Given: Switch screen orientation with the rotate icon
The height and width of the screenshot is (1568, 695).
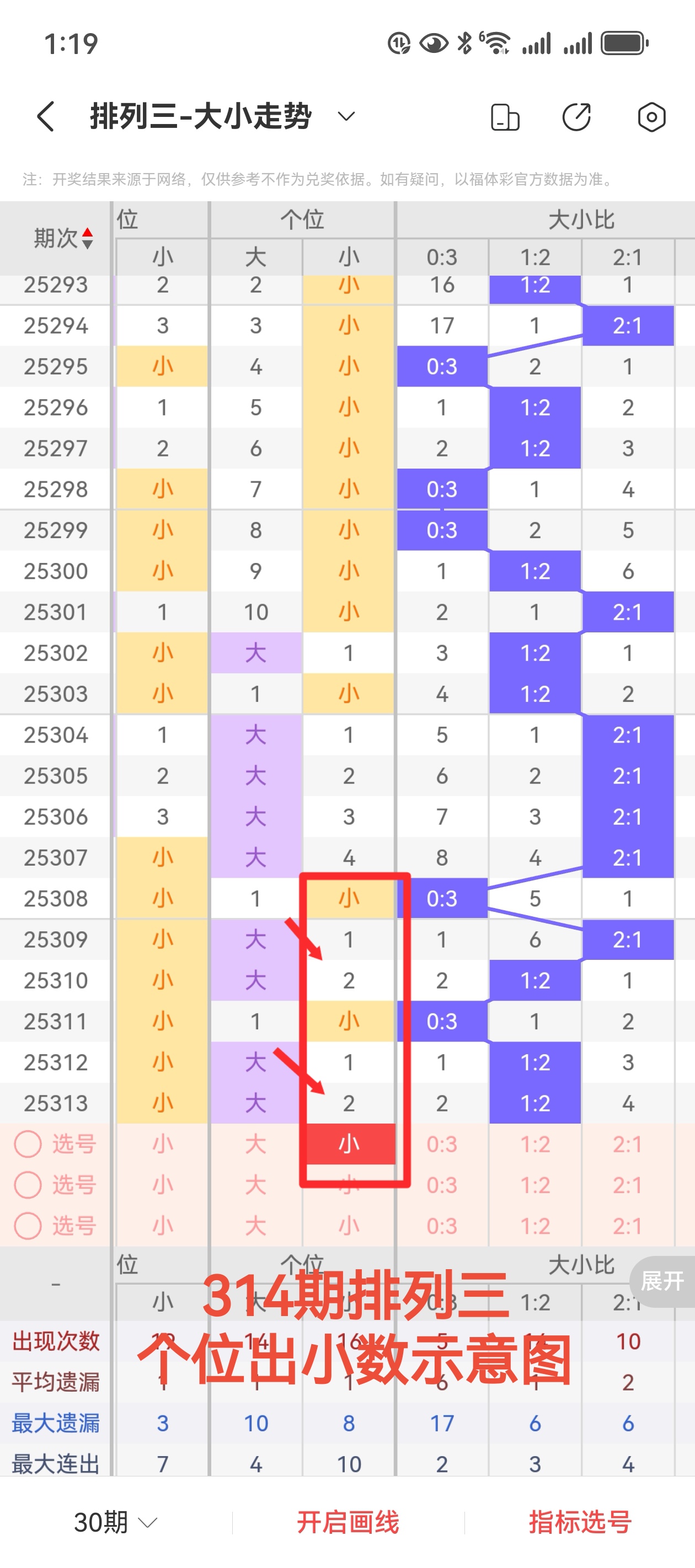Looking at the screenshot, I should click(504, 117).
